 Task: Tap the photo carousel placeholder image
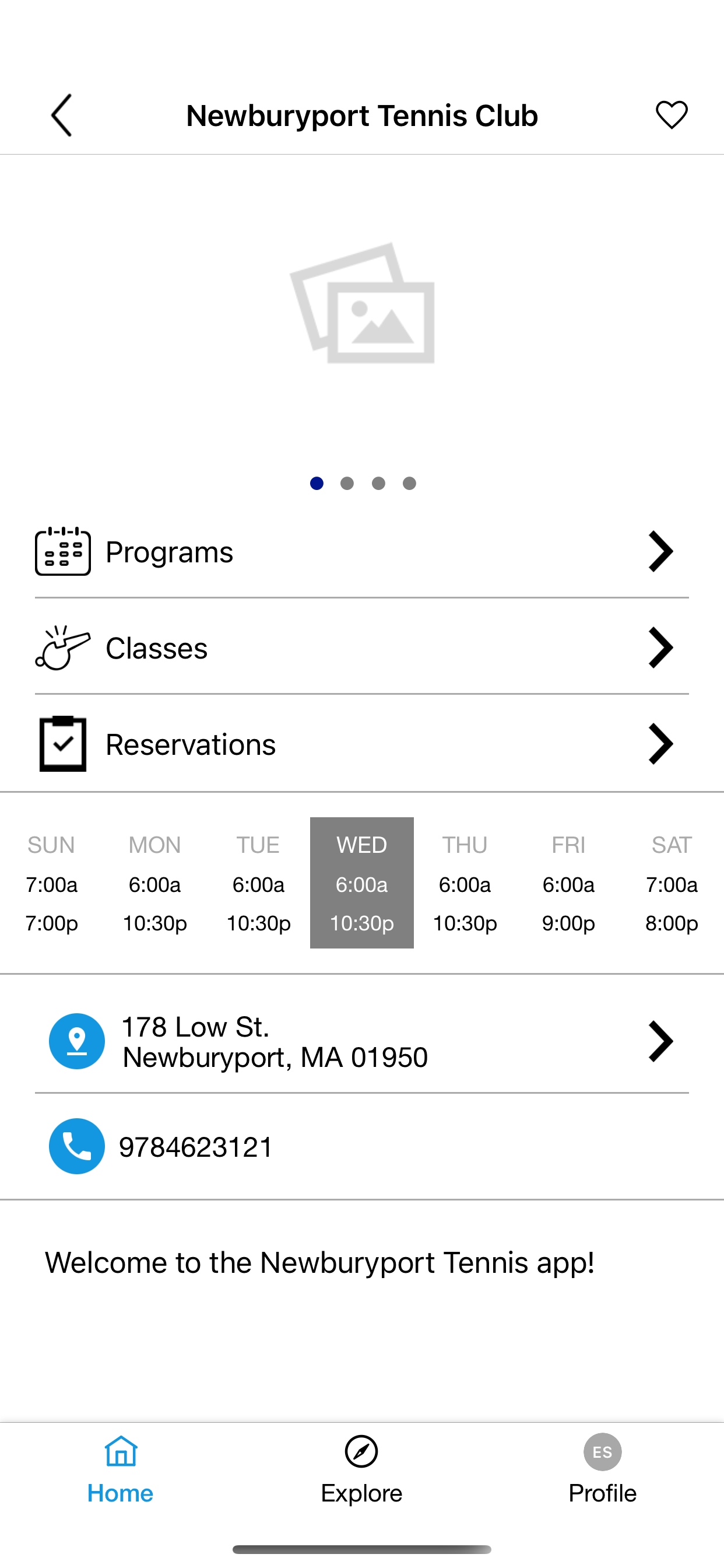point(363,303)
